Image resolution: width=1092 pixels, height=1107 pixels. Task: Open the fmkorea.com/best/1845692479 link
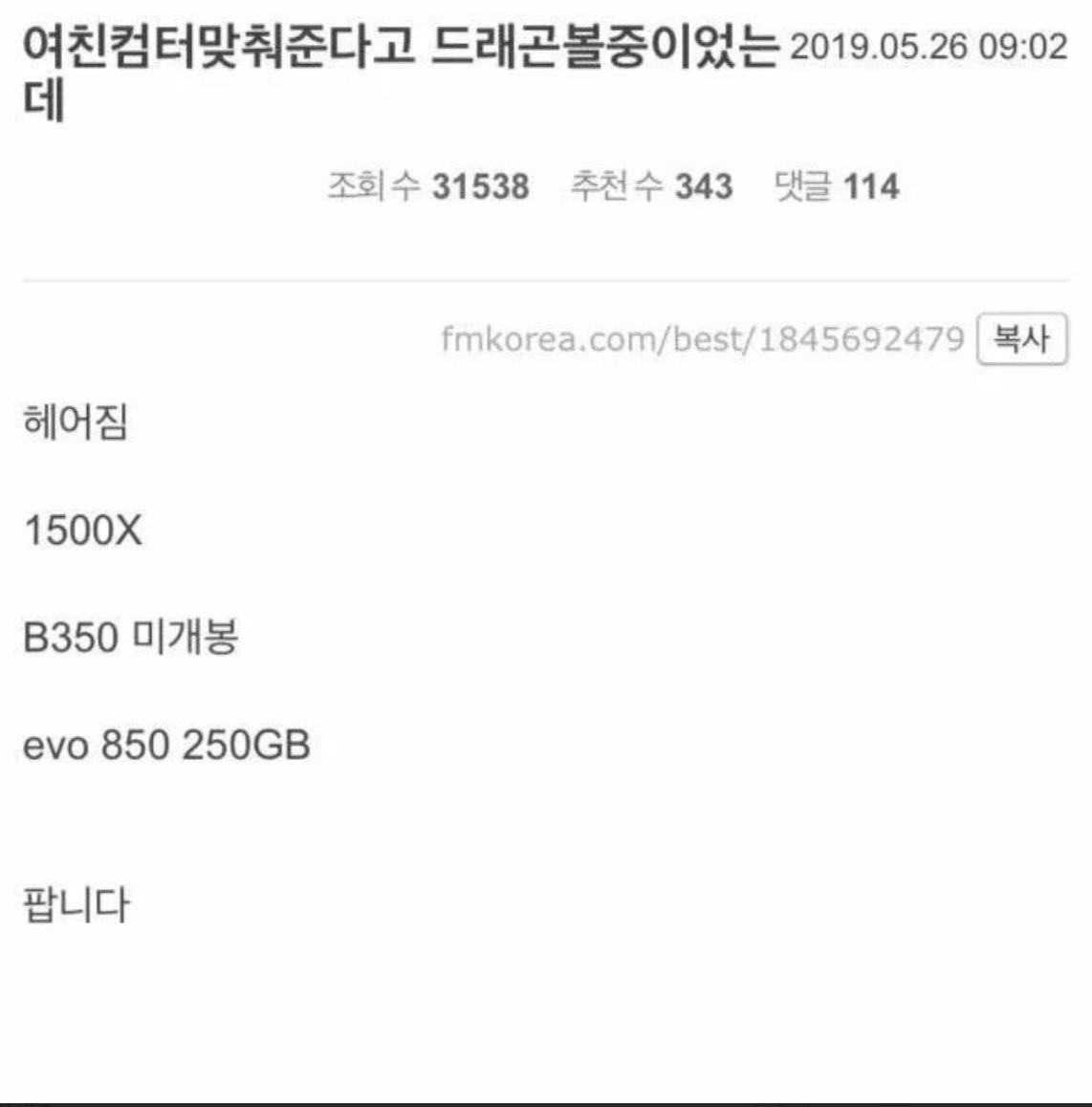(702, 339)
